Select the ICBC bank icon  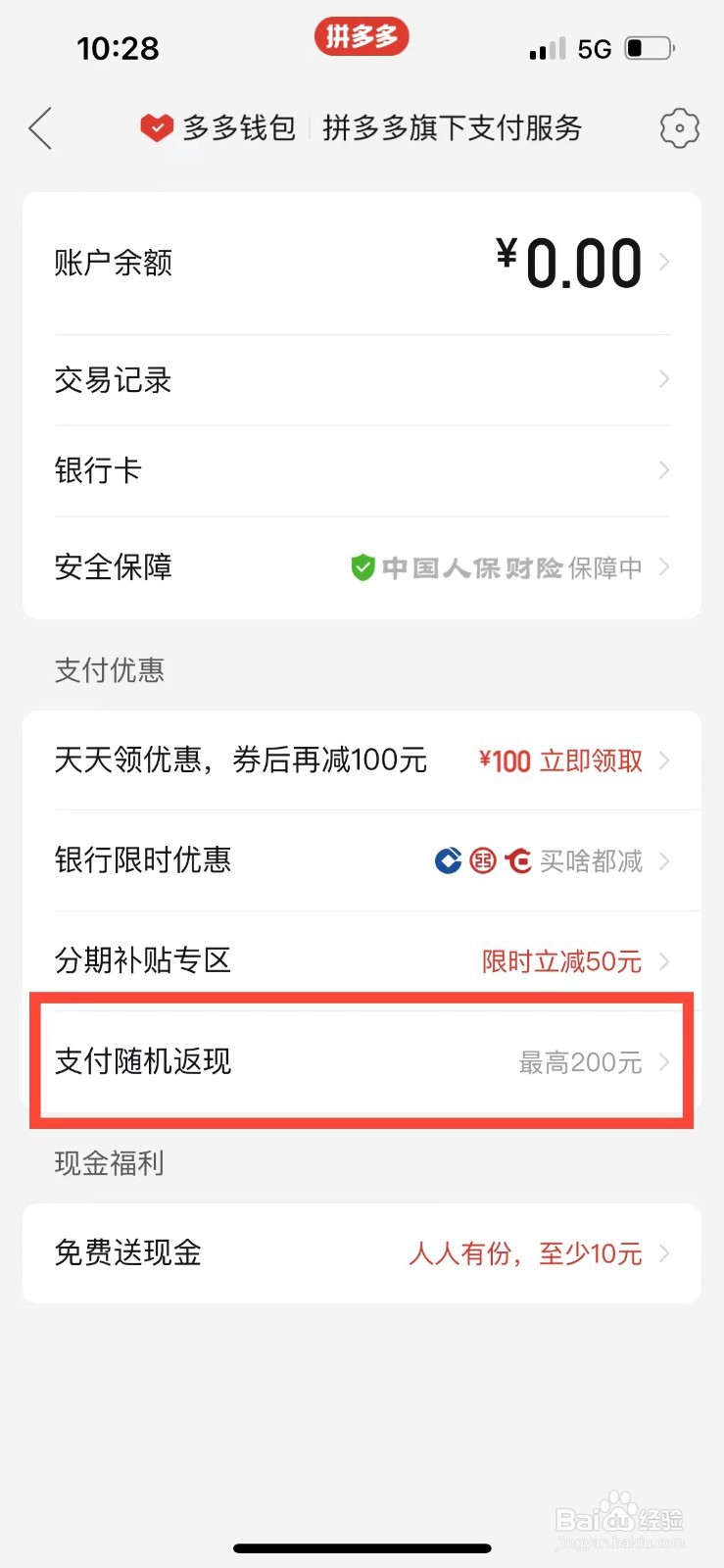[x=484, y=860]
